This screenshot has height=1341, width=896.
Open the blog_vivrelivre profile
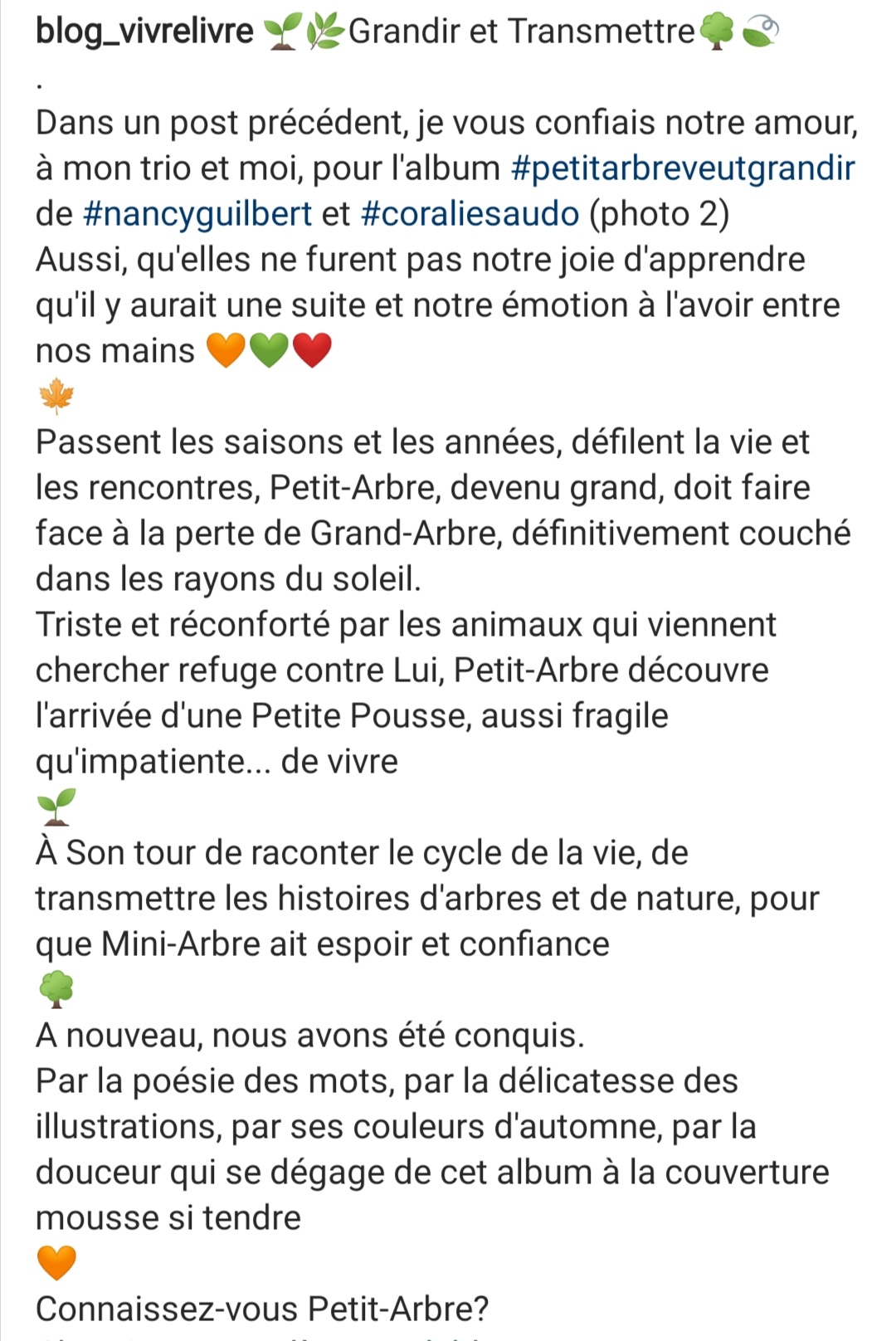144,32
